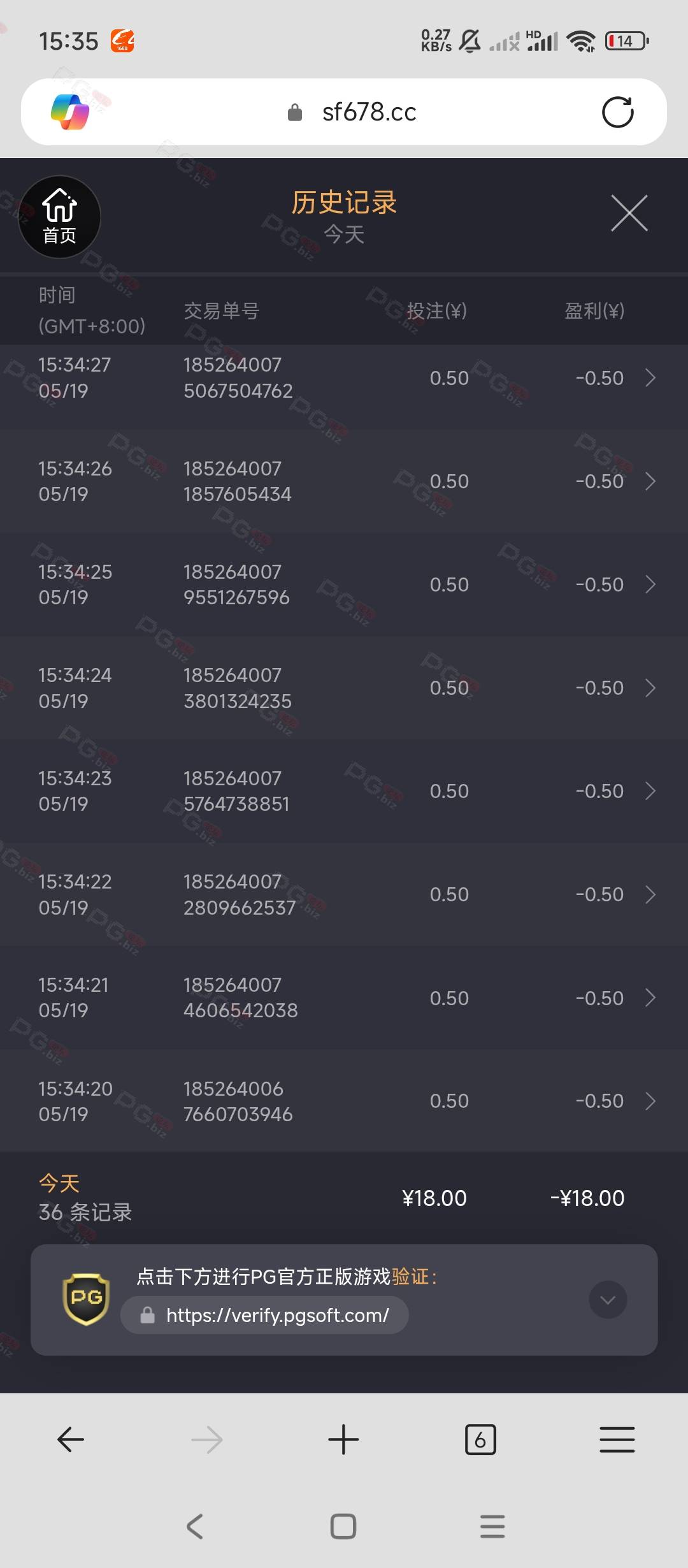Image resolution: width=688 pixels, height=1568 pixels.
Task: View transaction ending 2809662537
Action: click(344, 894)
